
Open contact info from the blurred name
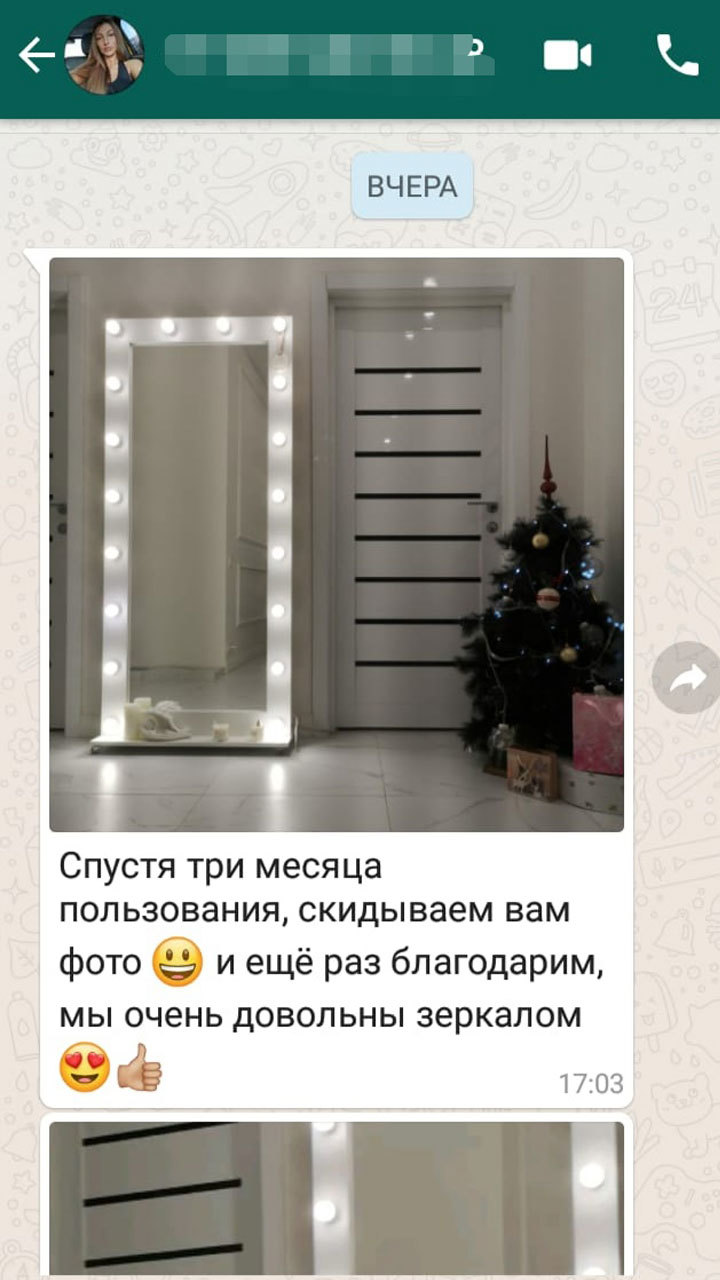(x=329, y=55)
